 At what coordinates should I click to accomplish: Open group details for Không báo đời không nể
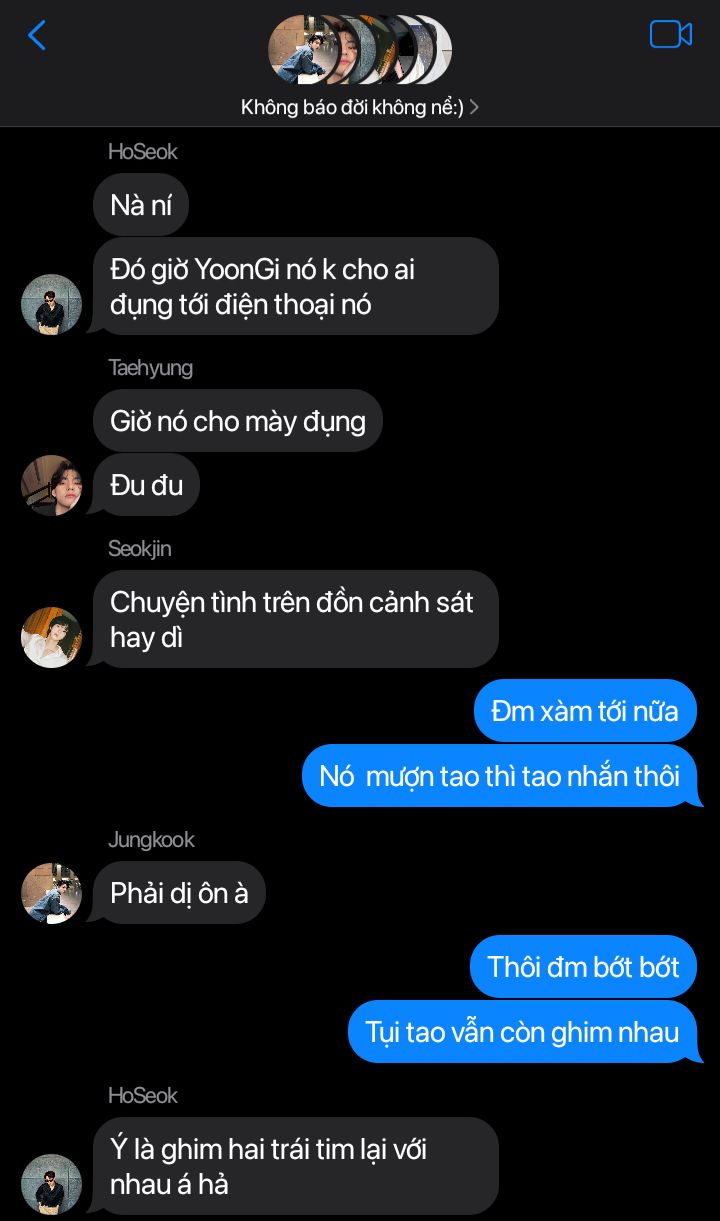(x=360, y=107)
